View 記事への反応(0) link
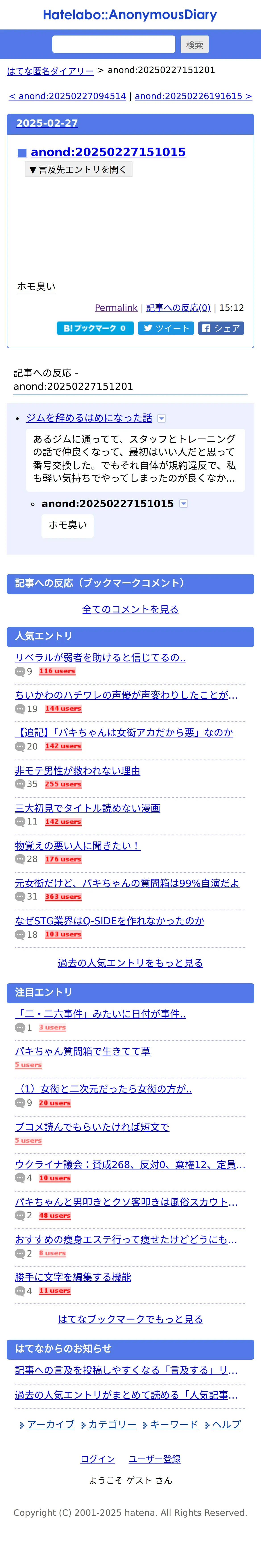Screen dimensions: 261x1568 click(178, 308)
